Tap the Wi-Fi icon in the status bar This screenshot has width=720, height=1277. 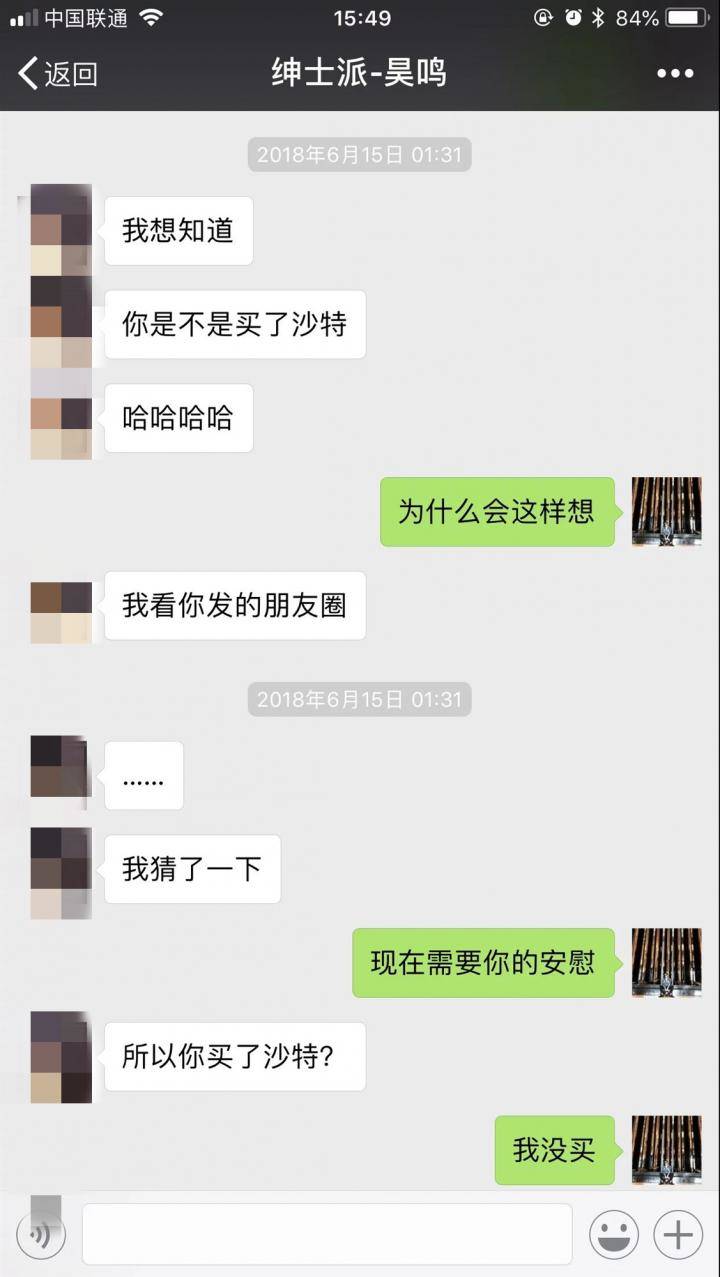[152, 16]
